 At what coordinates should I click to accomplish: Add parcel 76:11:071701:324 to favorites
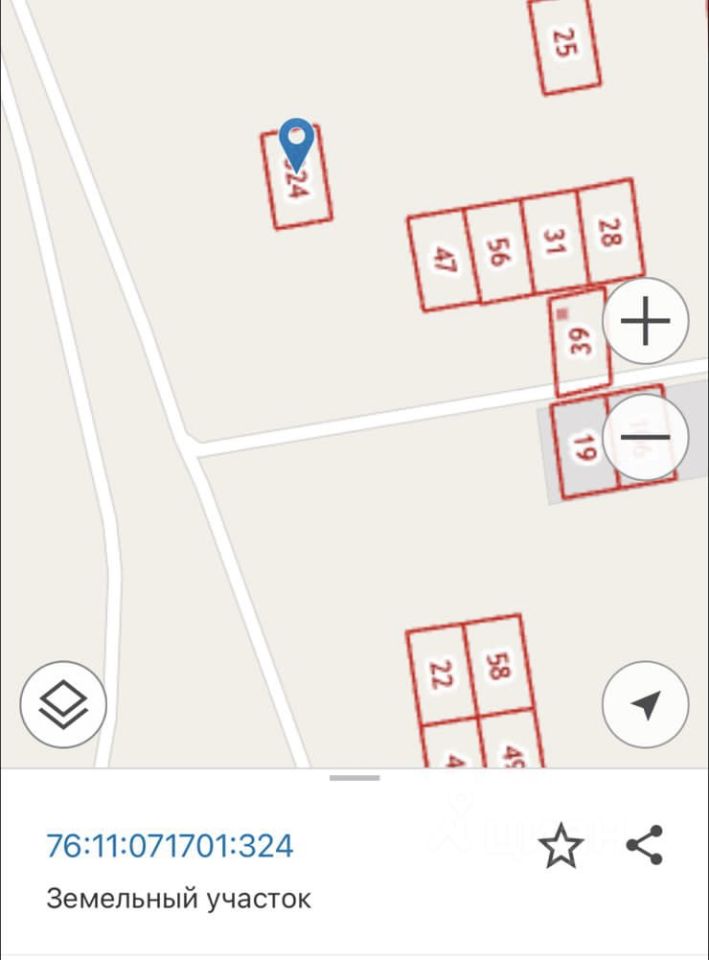pyautogui.click(x=561, y=847)
